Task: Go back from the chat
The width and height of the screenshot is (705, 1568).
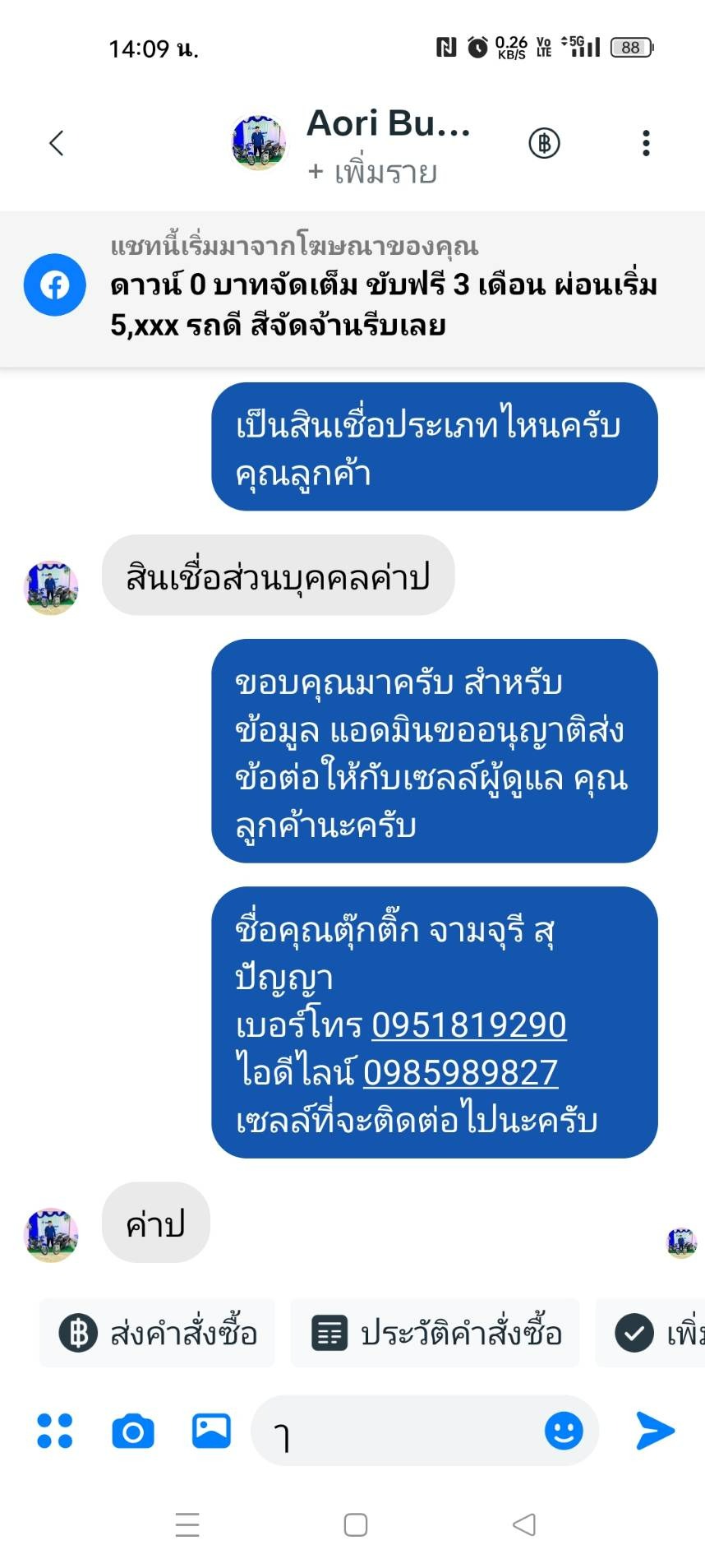Action: click(56, 143)
